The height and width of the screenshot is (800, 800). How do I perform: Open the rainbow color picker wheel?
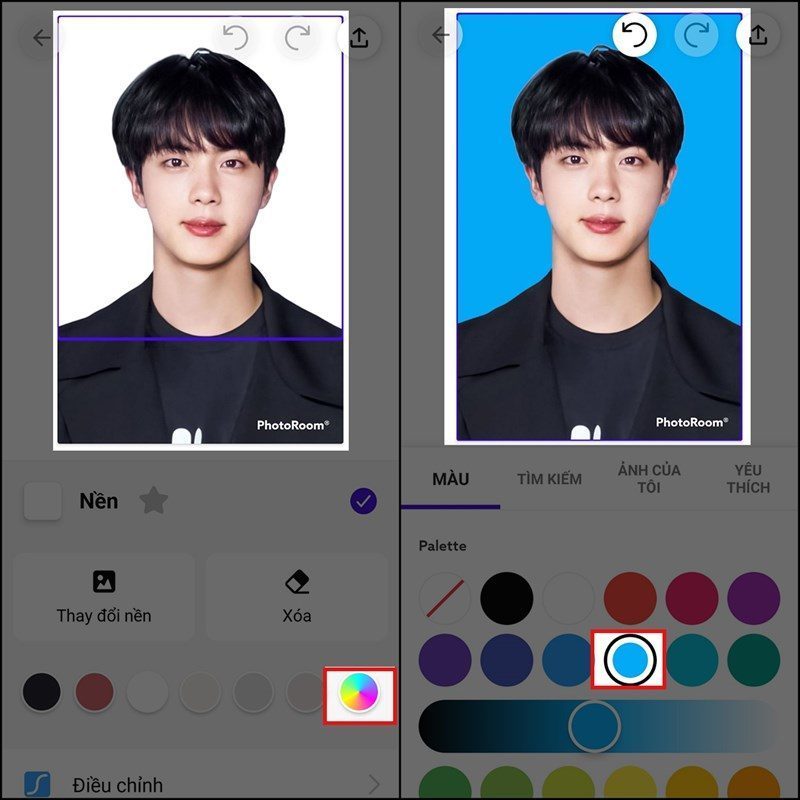358,692
